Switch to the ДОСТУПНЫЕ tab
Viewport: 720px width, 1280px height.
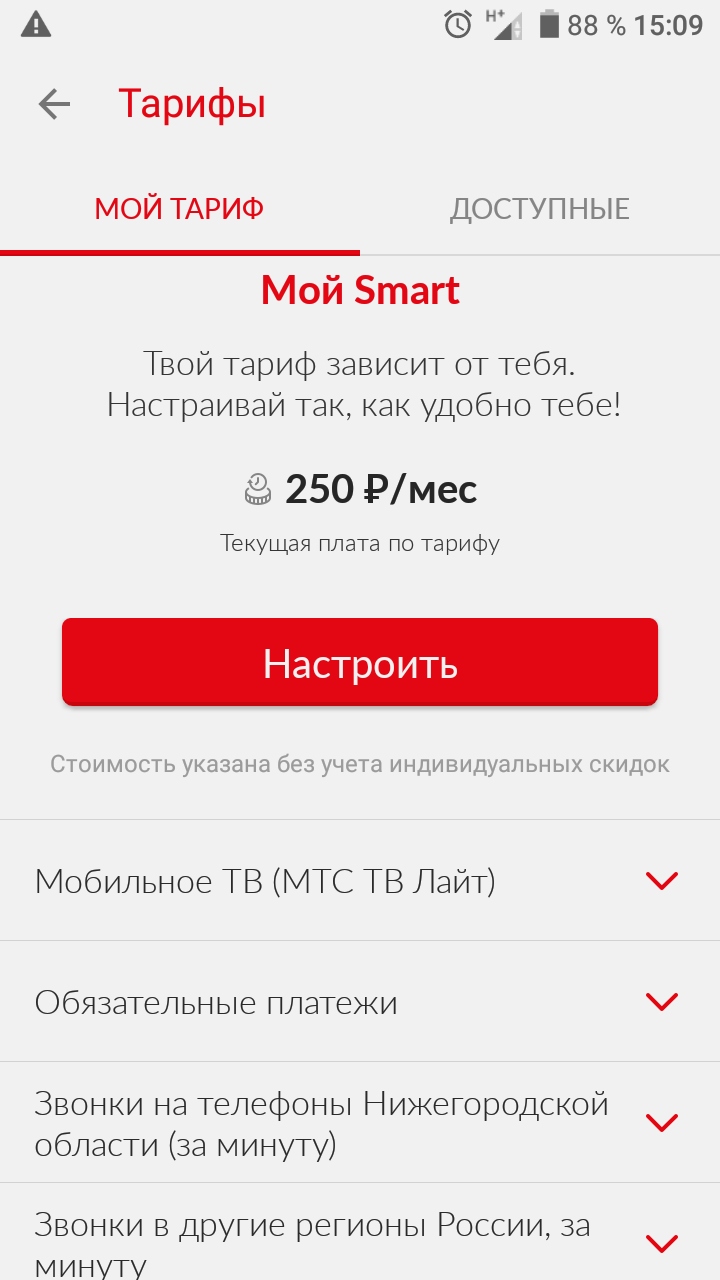[539, 209]
